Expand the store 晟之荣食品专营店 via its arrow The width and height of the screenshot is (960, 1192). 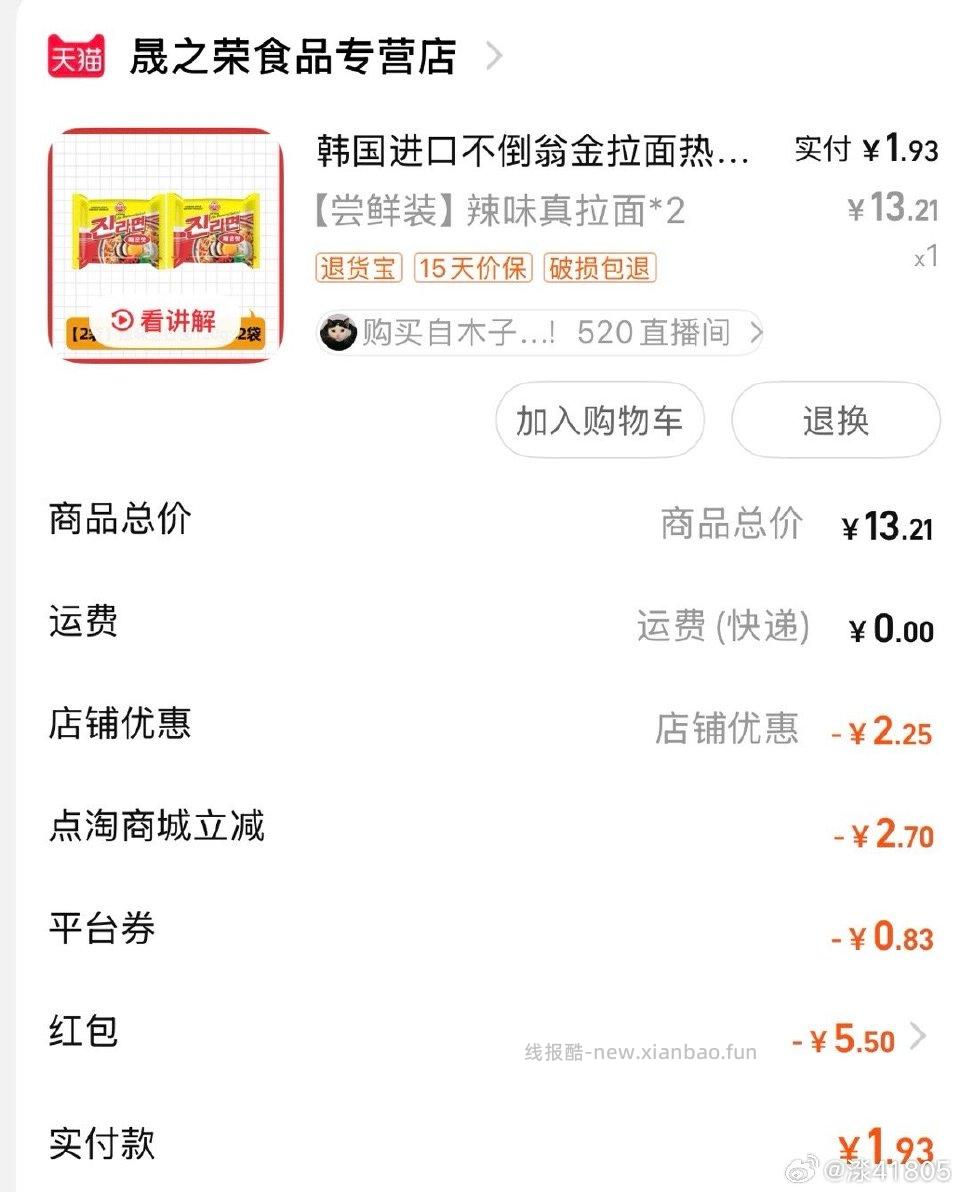(x=492, y=58)
